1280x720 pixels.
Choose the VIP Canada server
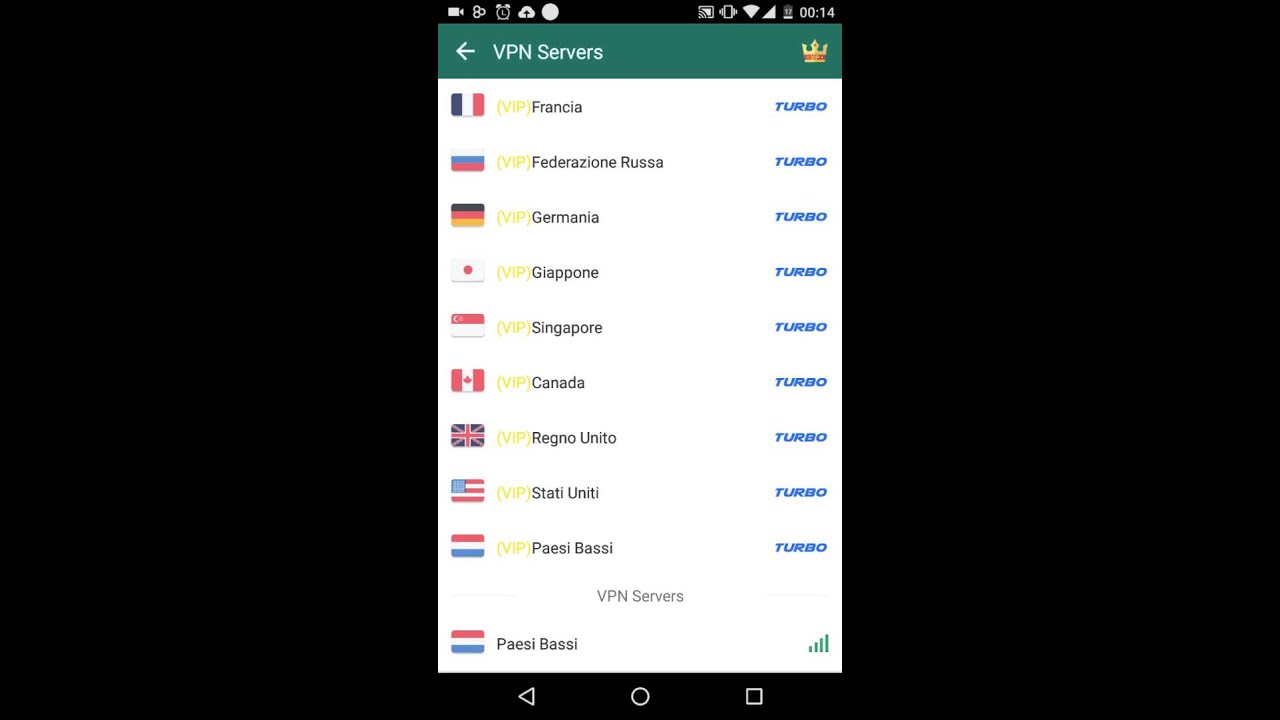[x=639, y=382]
